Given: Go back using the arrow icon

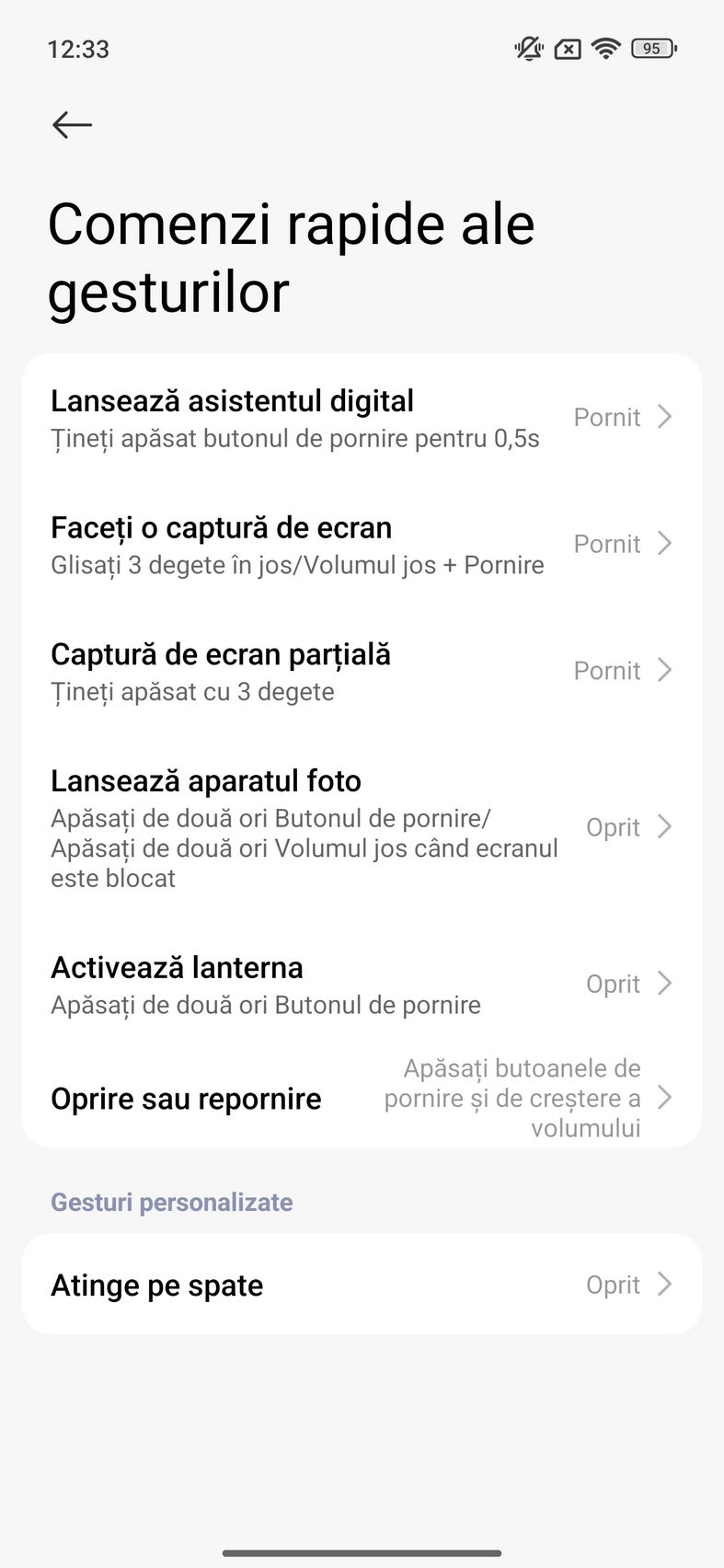Looking at the screenshot, I should pos(72,124).
